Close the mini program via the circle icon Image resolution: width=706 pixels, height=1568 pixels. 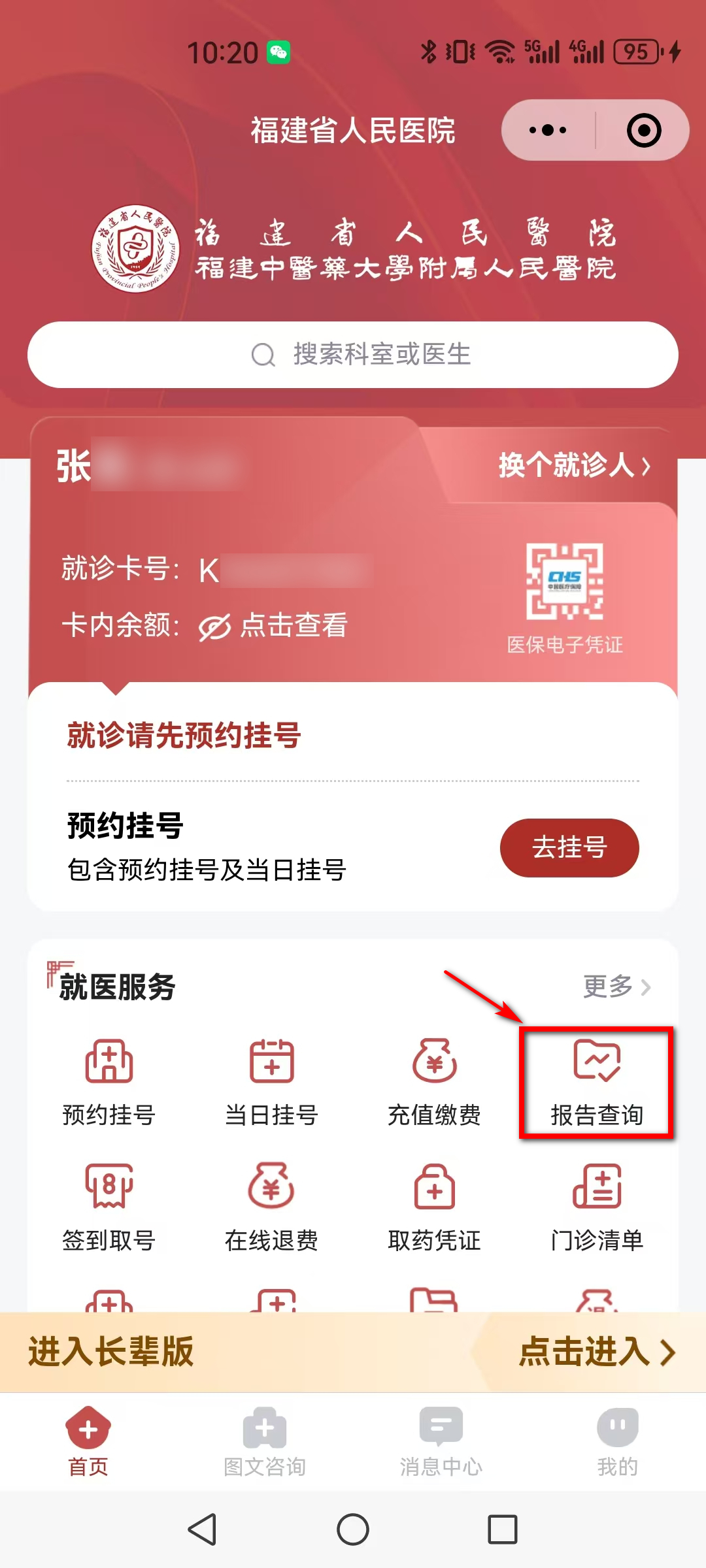point(644,130)
